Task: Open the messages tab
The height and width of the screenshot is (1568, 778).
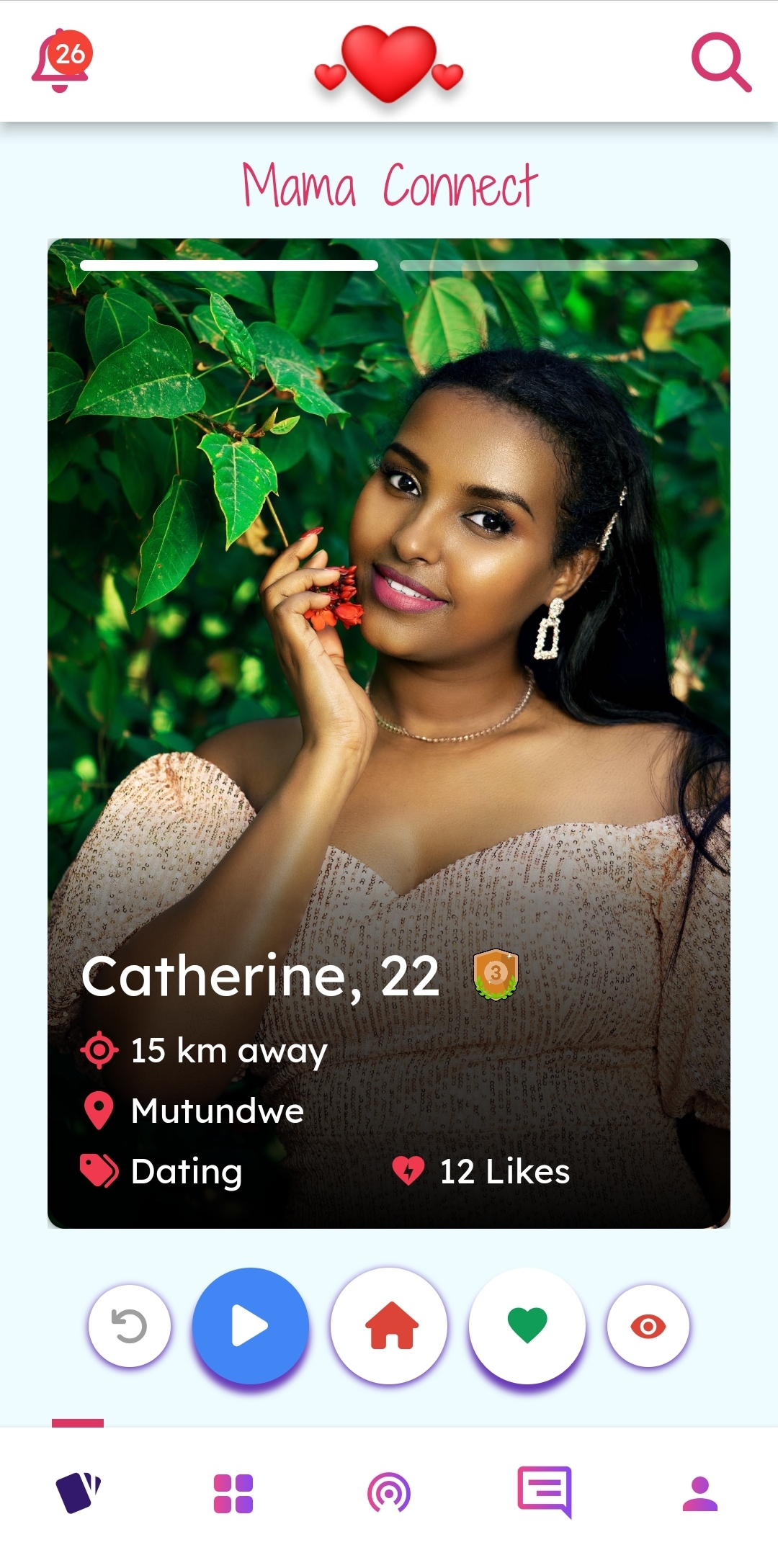Action: click(x=545, y=1492)
